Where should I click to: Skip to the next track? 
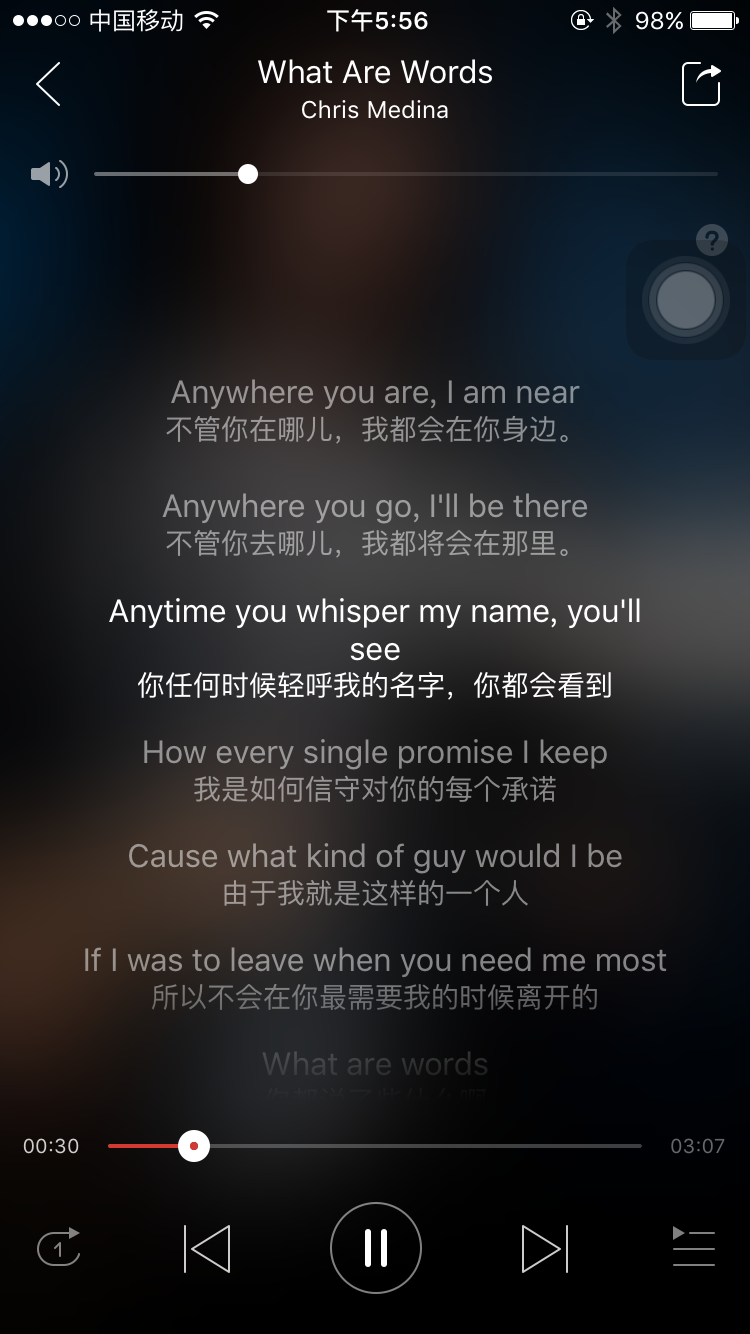544,1248
